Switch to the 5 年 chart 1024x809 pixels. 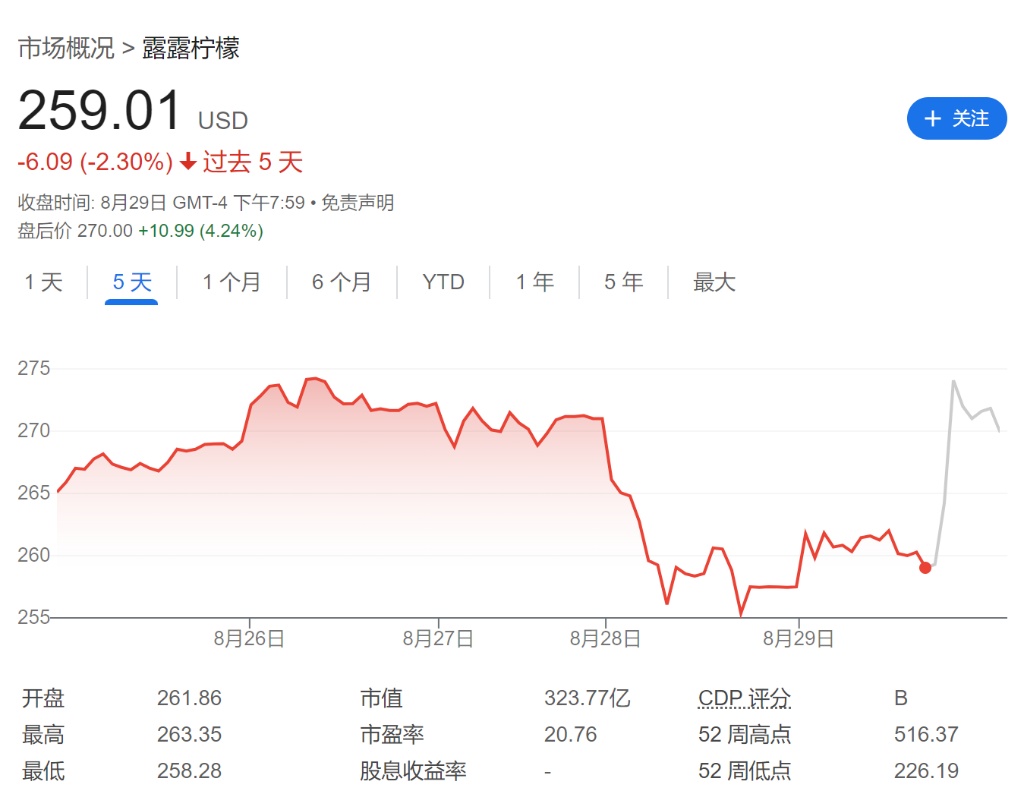point(623,282)
